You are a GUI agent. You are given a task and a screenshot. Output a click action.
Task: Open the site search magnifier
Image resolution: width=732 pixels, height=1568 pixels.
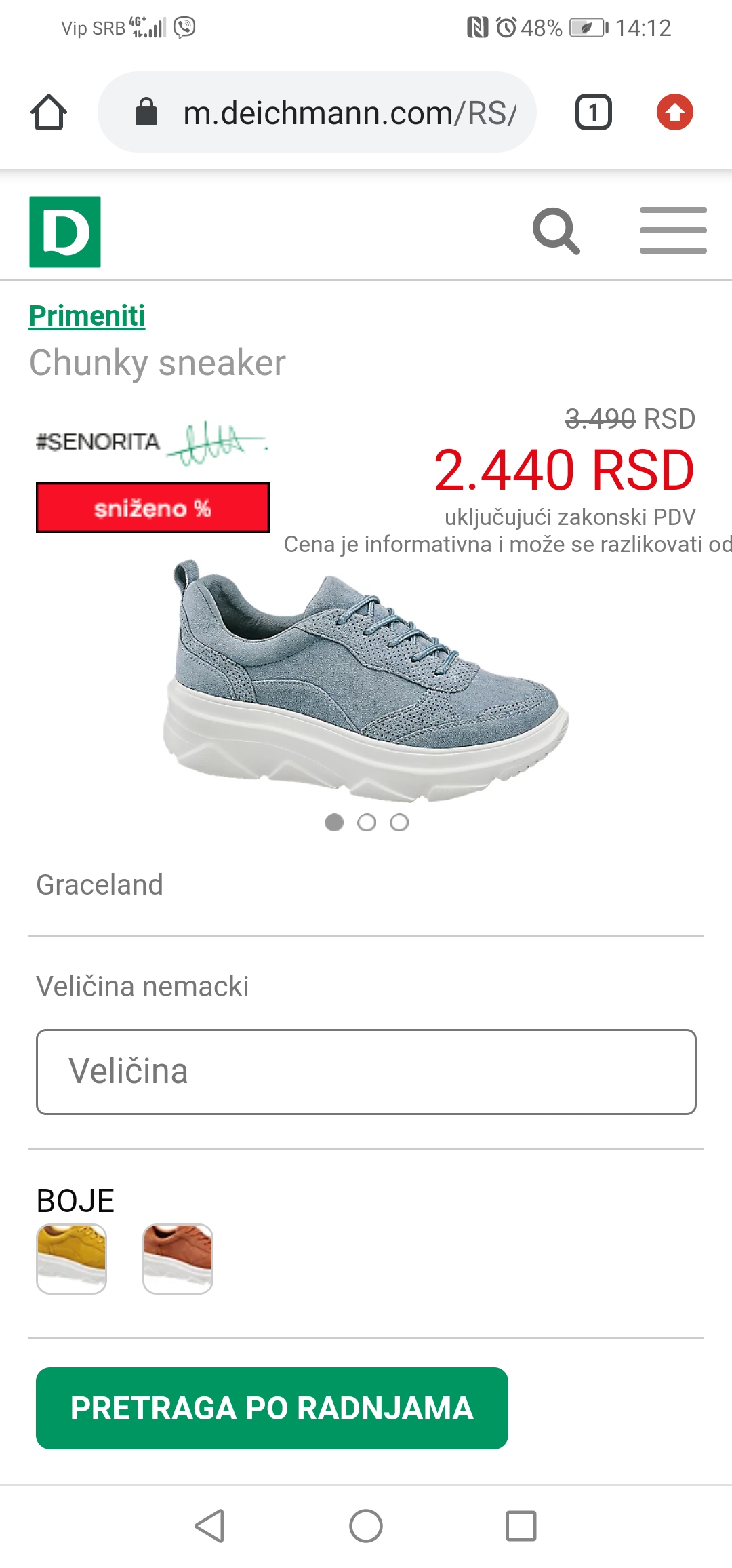(556, 231)
